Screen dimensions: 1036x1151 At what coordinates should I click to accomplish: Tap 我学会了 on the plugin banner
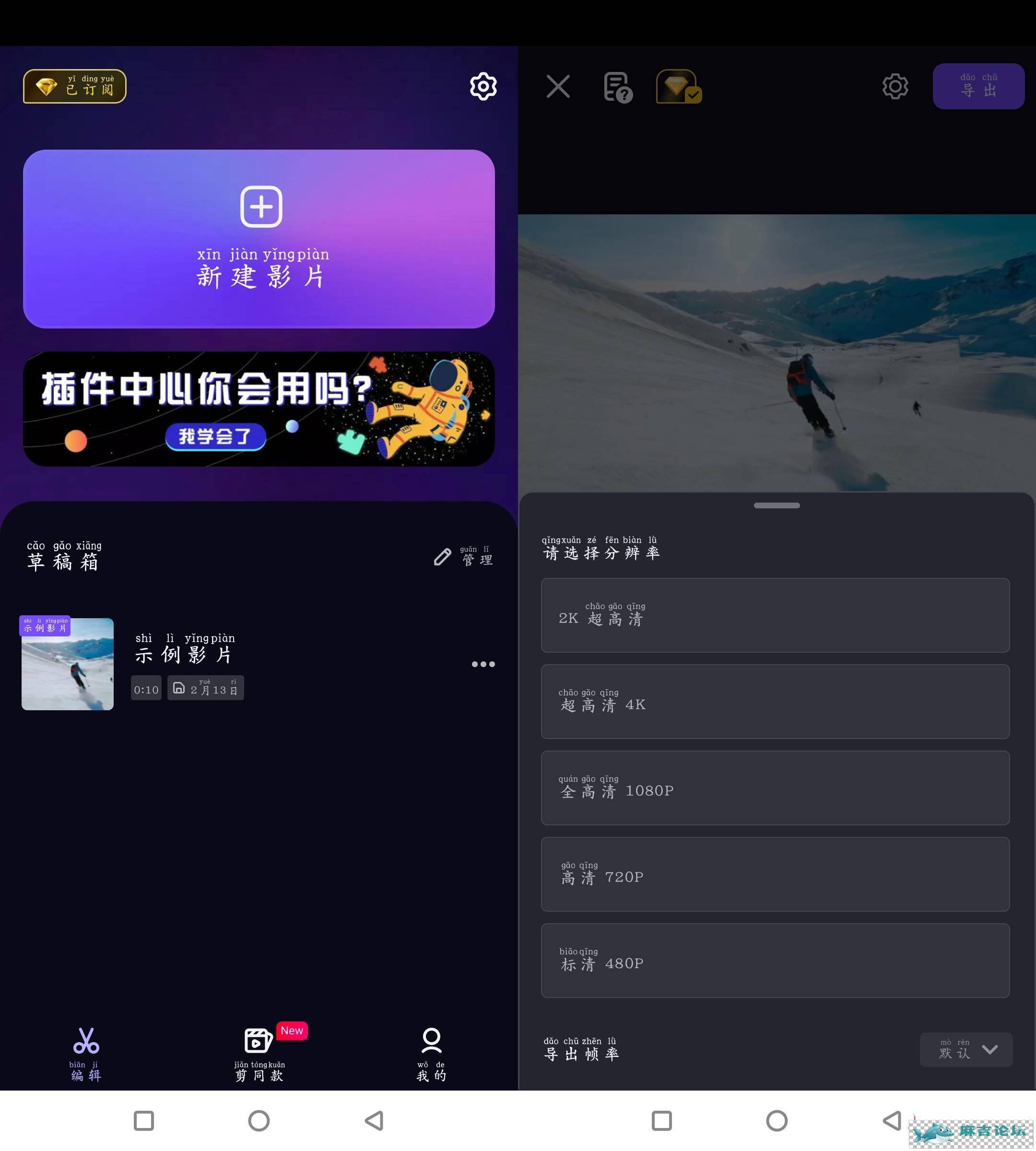215,436
